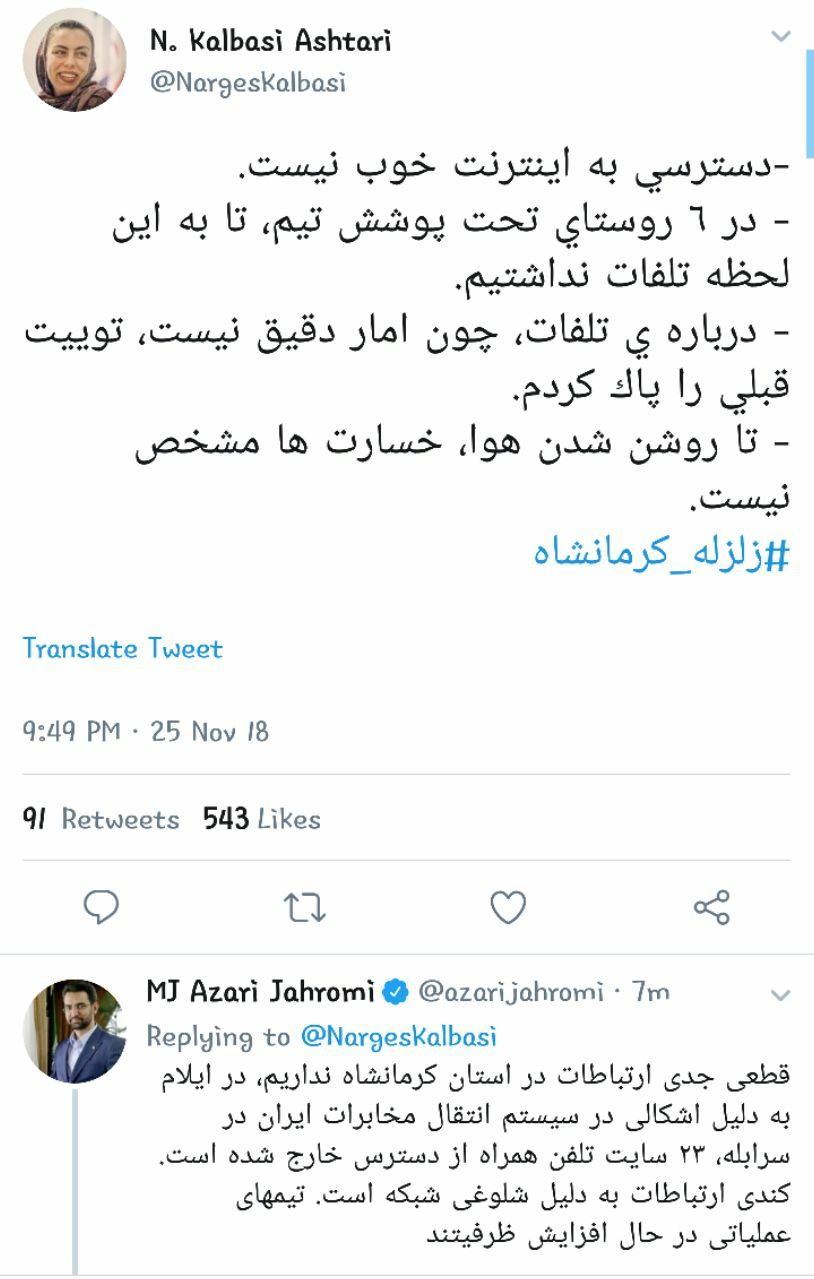This screenshot has width=814, height=1279.
Task: Reply to the main tweet
Action: click(101, 907)
